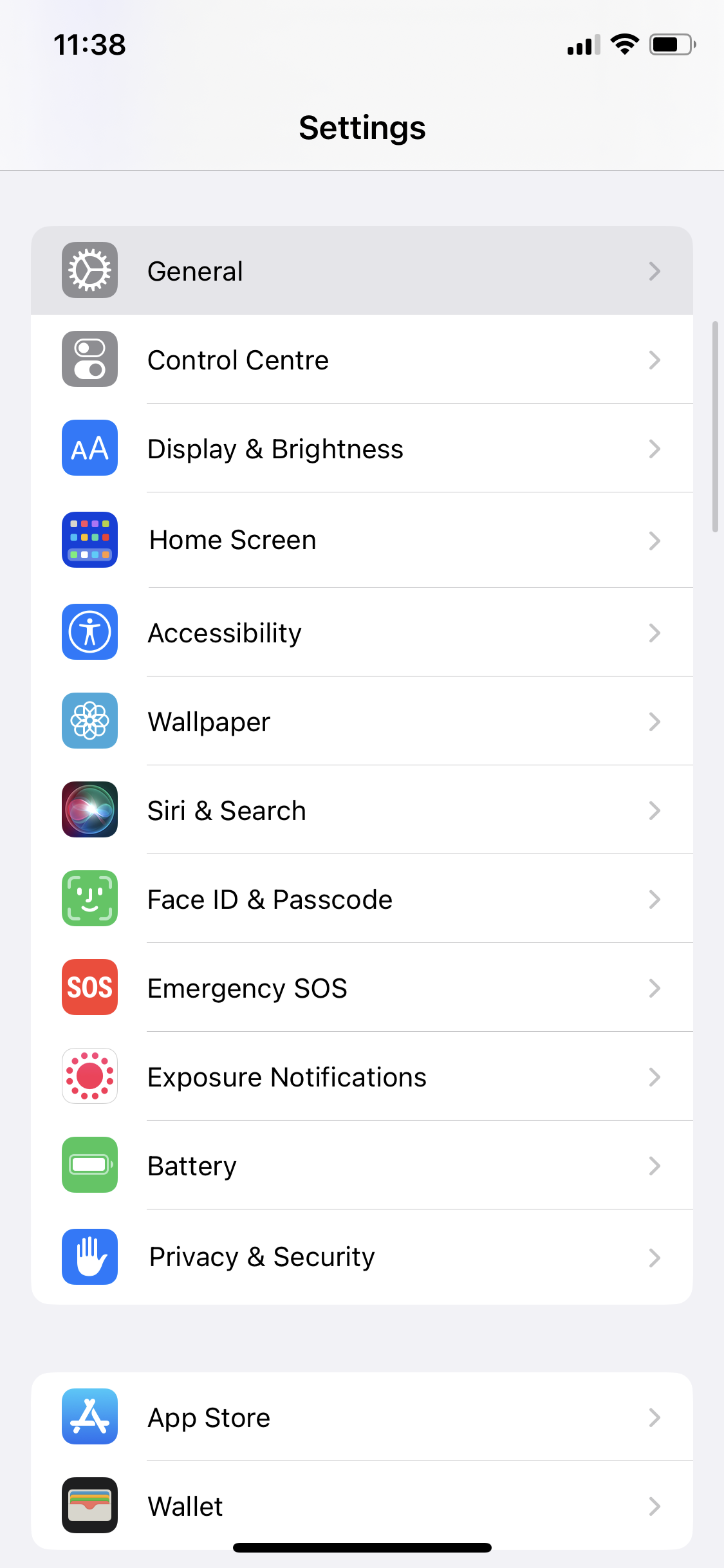The image size is (724, 1568).
Task: Tap the Home Screen grid icon
Action: click(89, 540)
